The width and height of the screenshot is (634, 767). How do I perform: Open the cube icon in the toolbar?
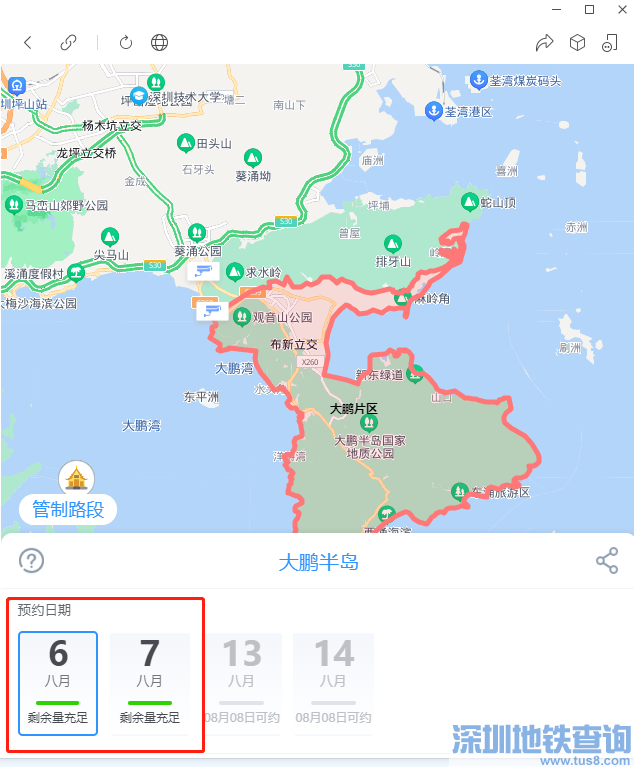[x=577, y=43]
